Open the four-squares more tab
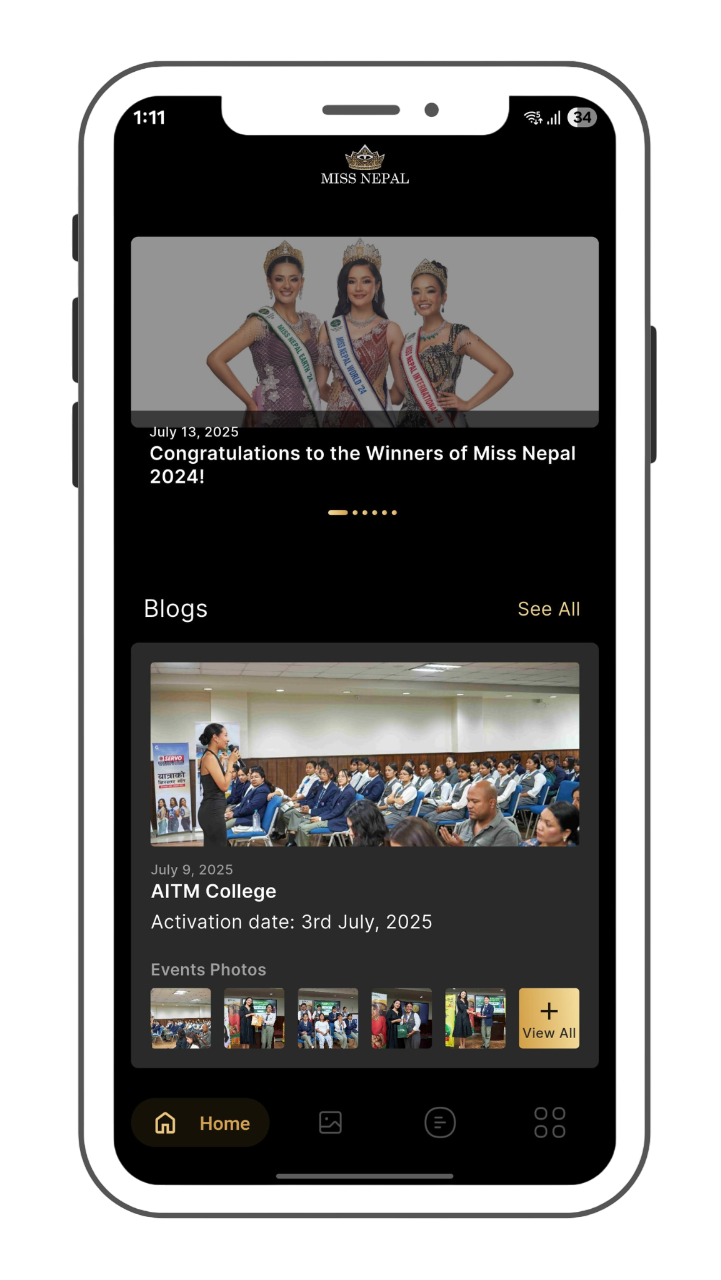Screen dimensions: 721x1280 549,1122
